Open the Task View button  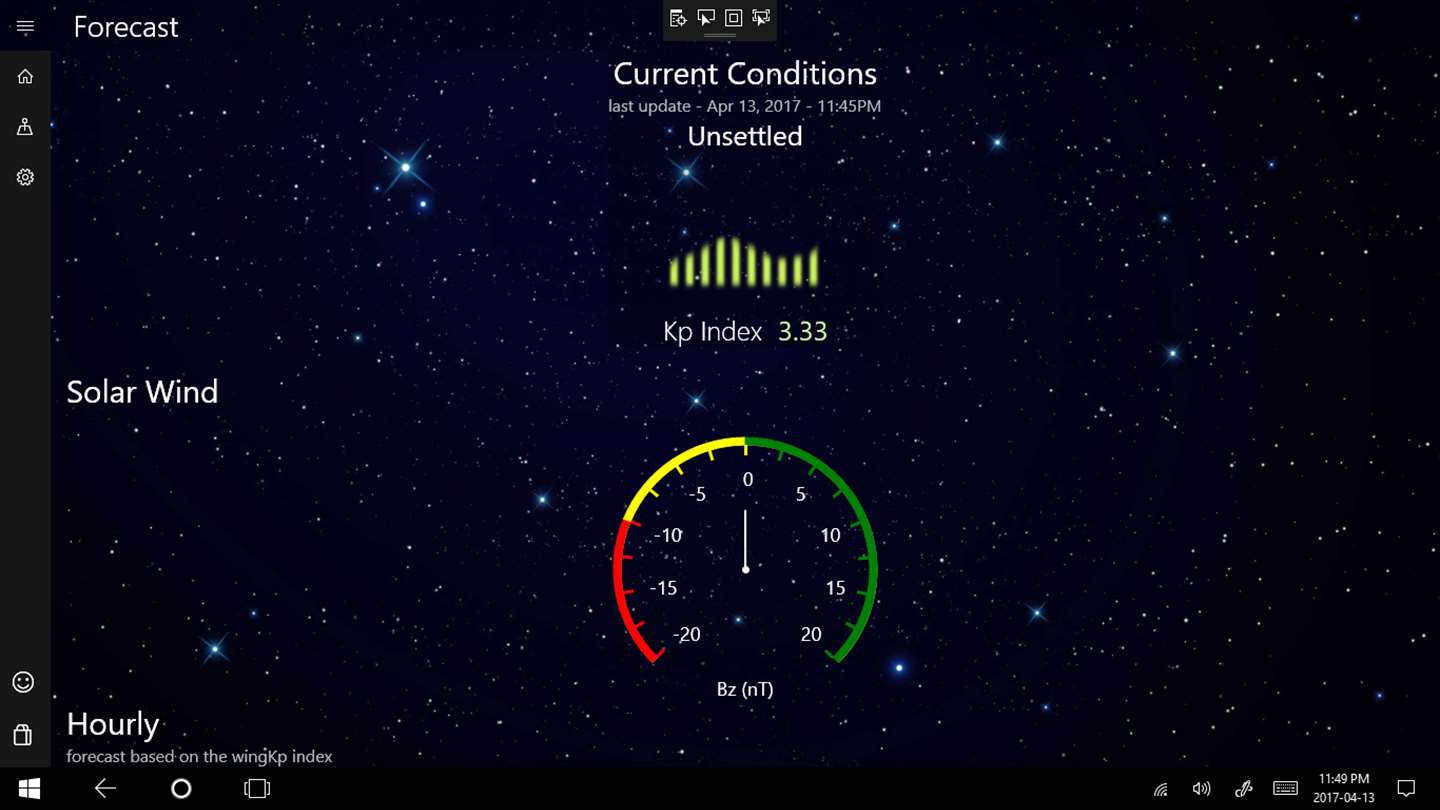[257, 789]
